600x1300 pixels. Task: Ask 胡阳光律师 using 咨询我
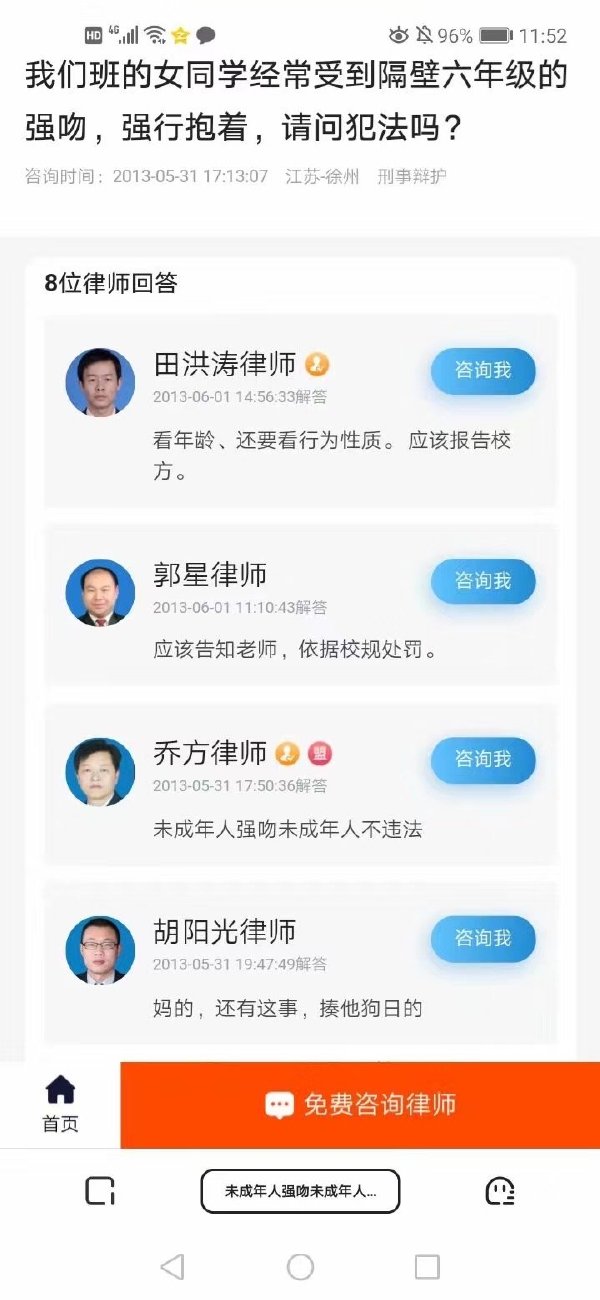pyautogui.click(x=483, y=939)
